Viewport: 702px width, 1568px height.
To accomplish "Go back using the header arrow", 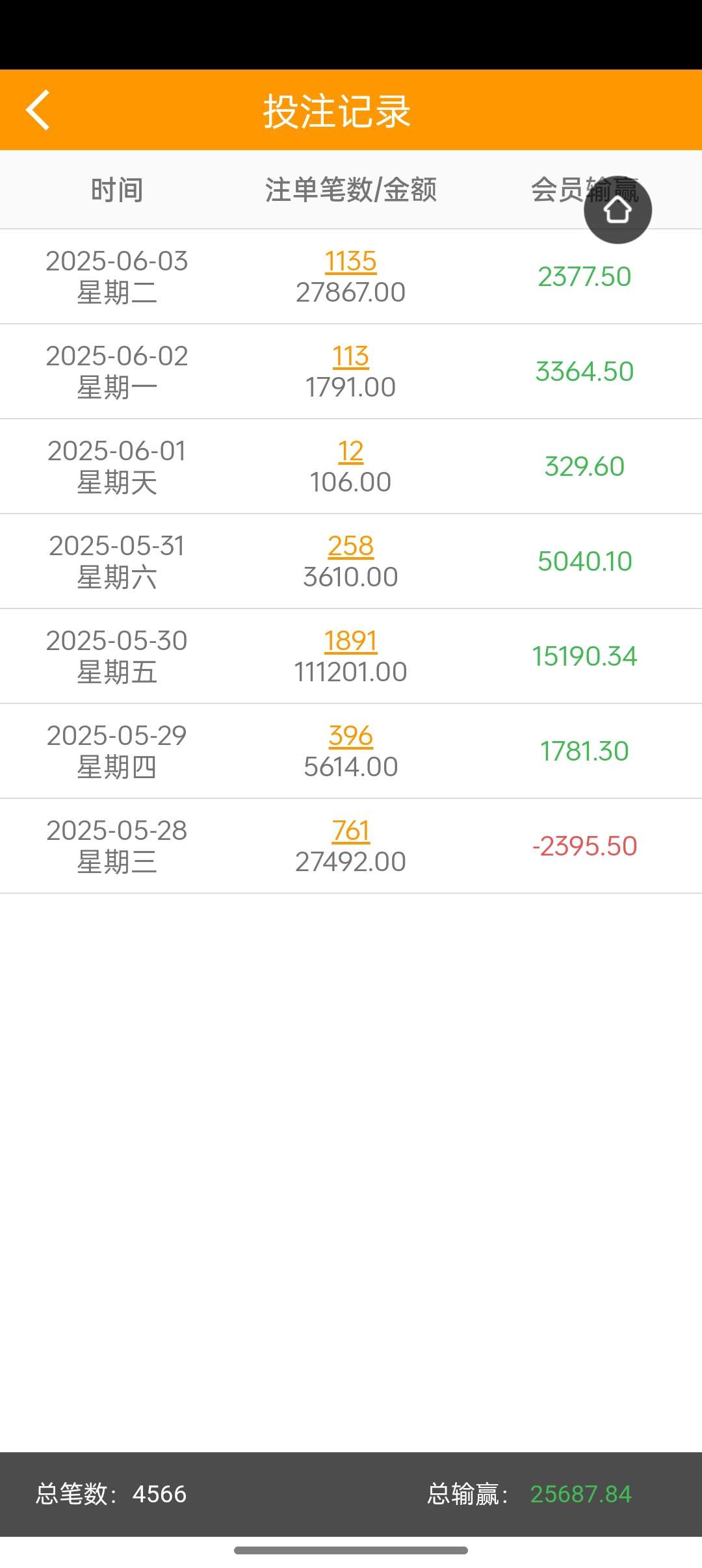I will coord(38,110).
